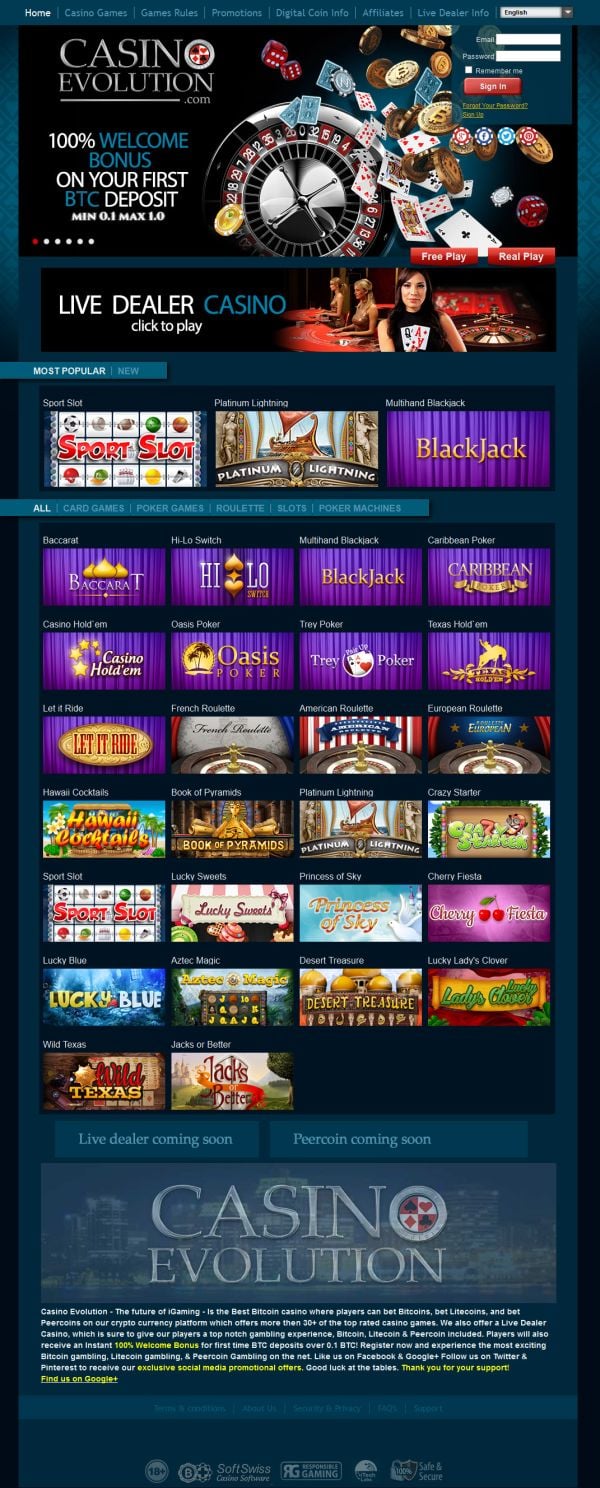Image resolution: width=600 pixels, height=1488 pixels.
Task: Open the Live Dealer Casino banner
Action: [298, 309]
